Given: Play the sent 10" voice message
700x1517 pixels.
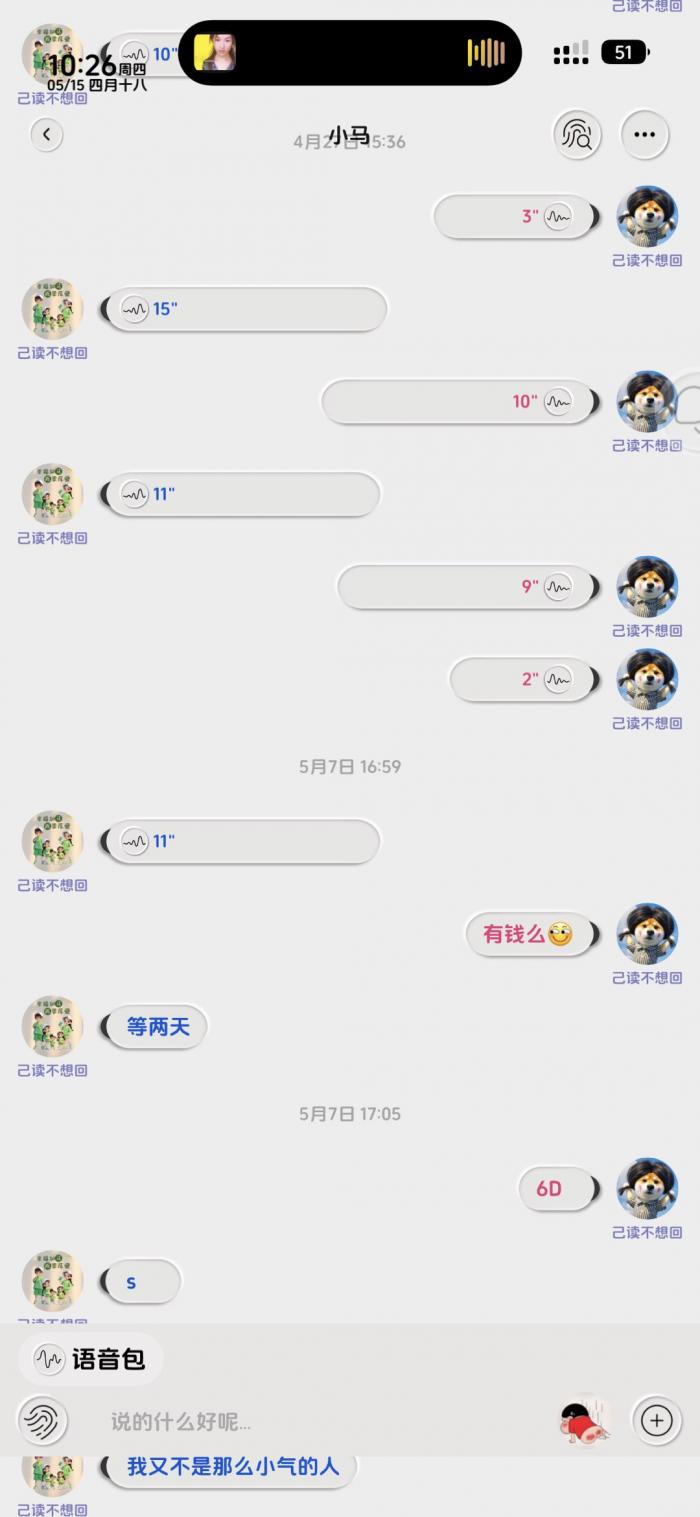Looking at the screenshot, I should [x=460, y=402].
